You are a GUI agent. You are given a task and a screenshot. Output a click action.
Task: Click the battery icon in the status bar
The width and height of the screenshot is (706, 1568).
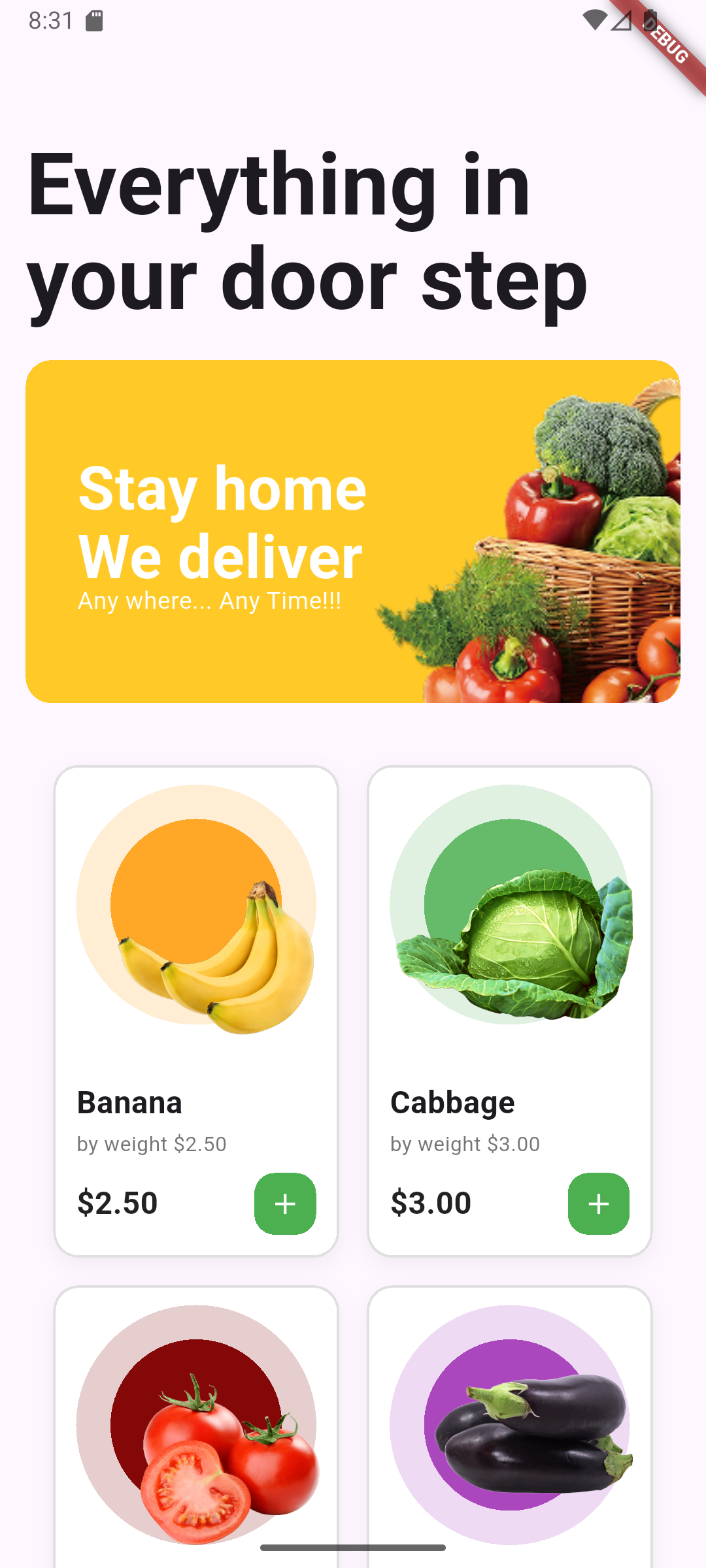coord(650,22)
